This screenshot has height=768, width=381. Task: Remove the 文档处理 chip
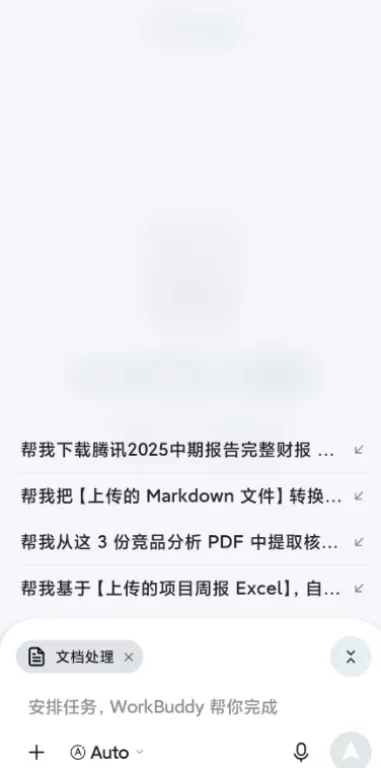(128, 657)
